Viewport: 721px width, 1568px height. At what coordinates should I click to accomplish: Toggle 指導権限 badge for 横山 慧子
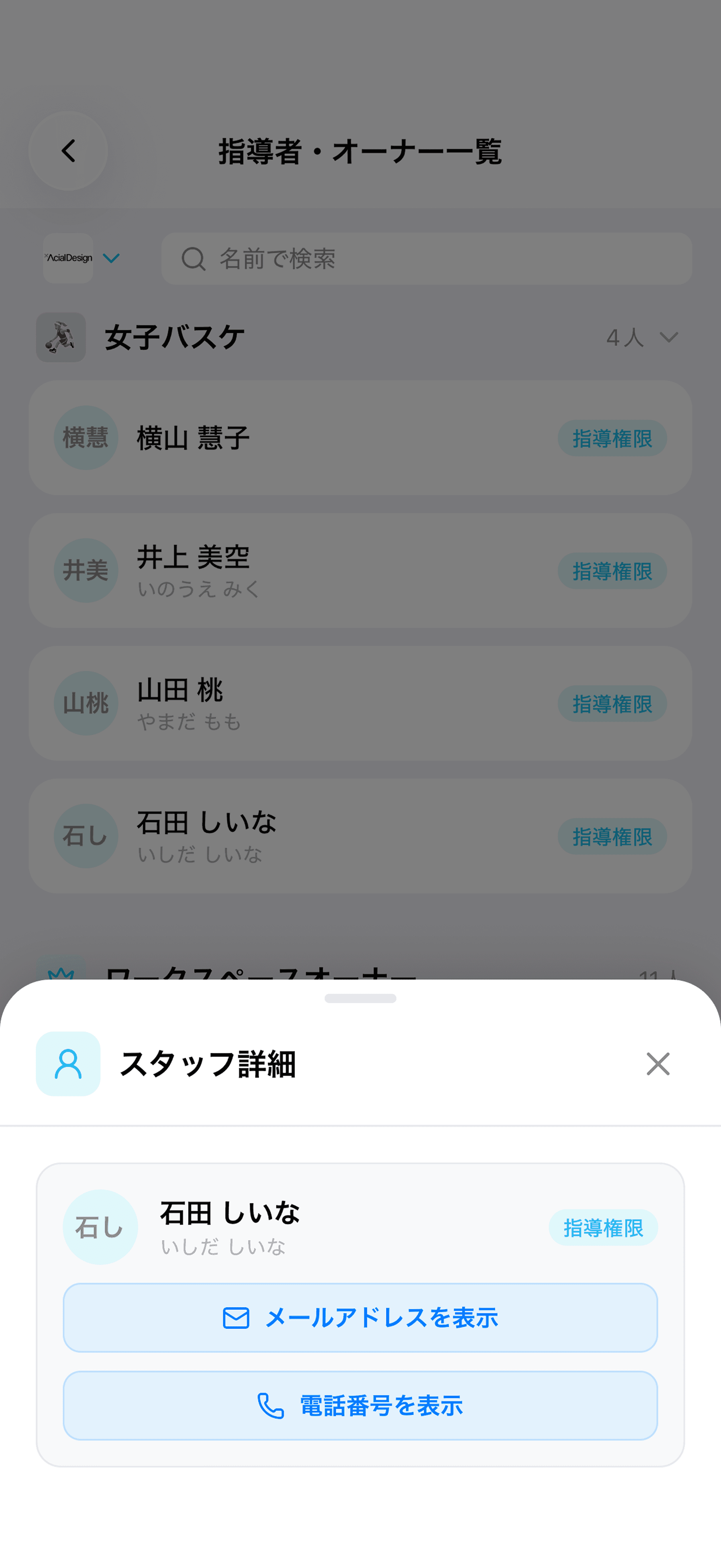pyautogui.click(x=612, y=438)
